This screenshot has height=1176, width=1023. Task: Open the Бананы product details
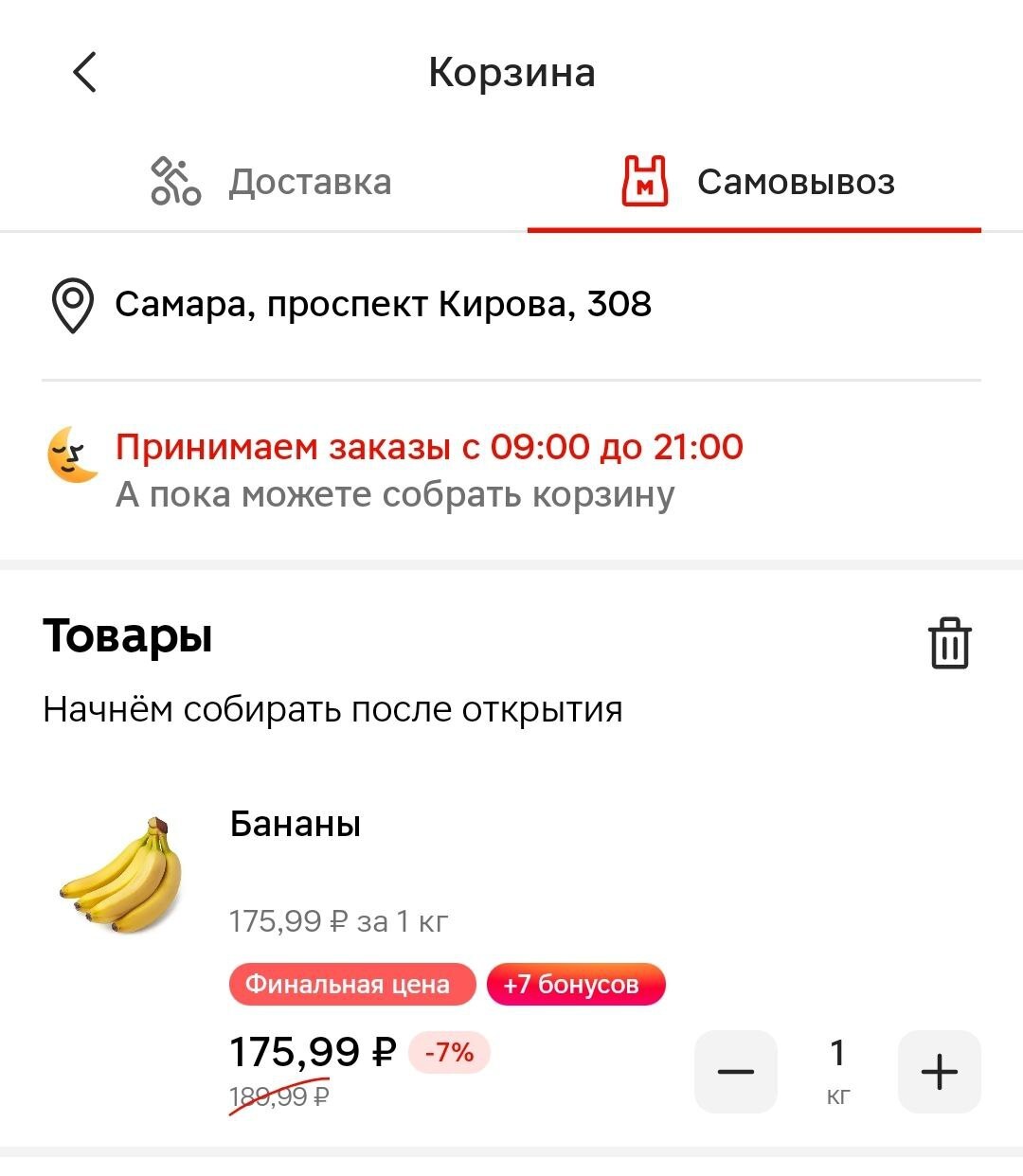295,825
